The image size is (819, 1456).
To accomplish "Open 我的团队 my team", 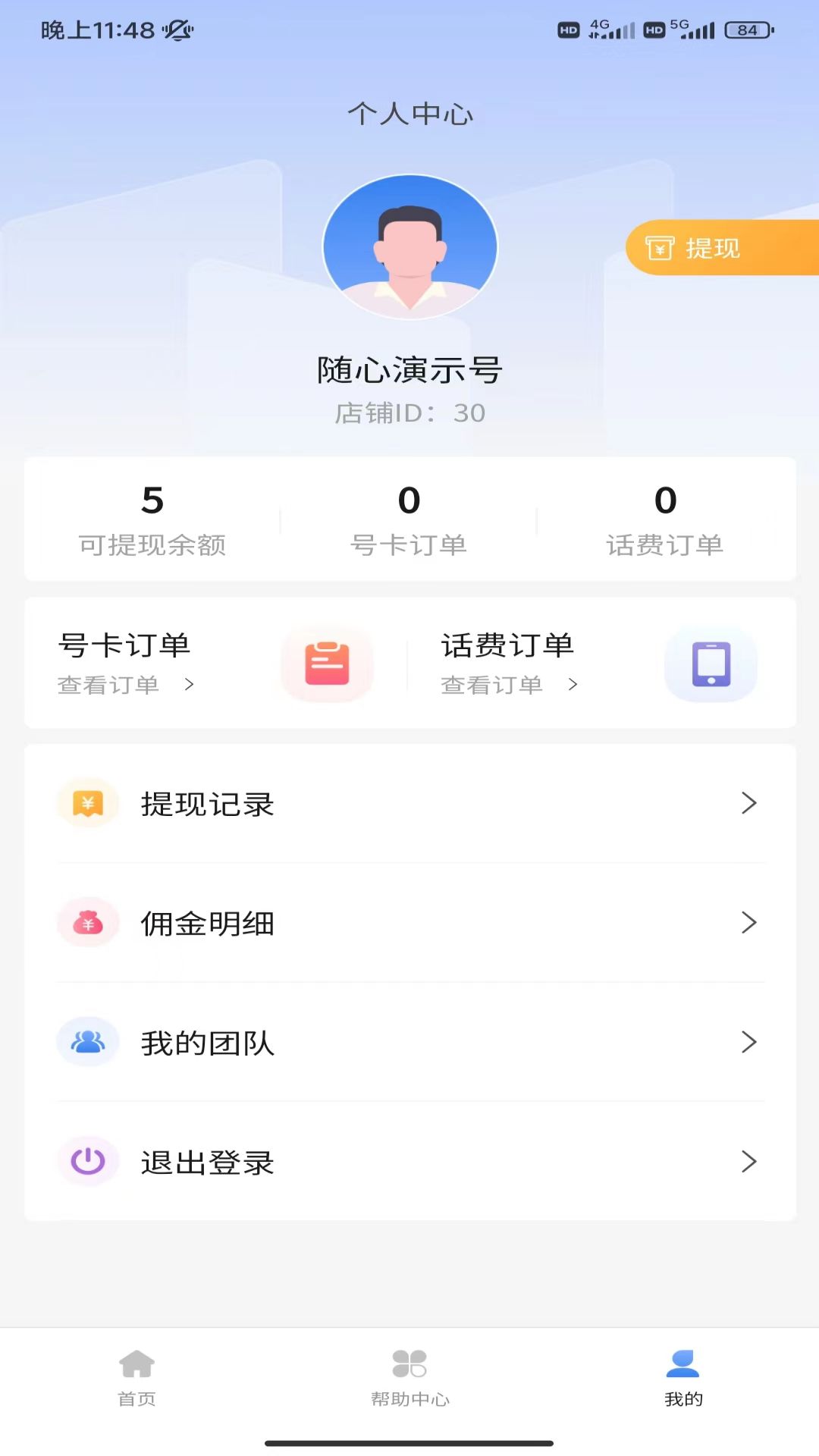I will [410, 1043].
